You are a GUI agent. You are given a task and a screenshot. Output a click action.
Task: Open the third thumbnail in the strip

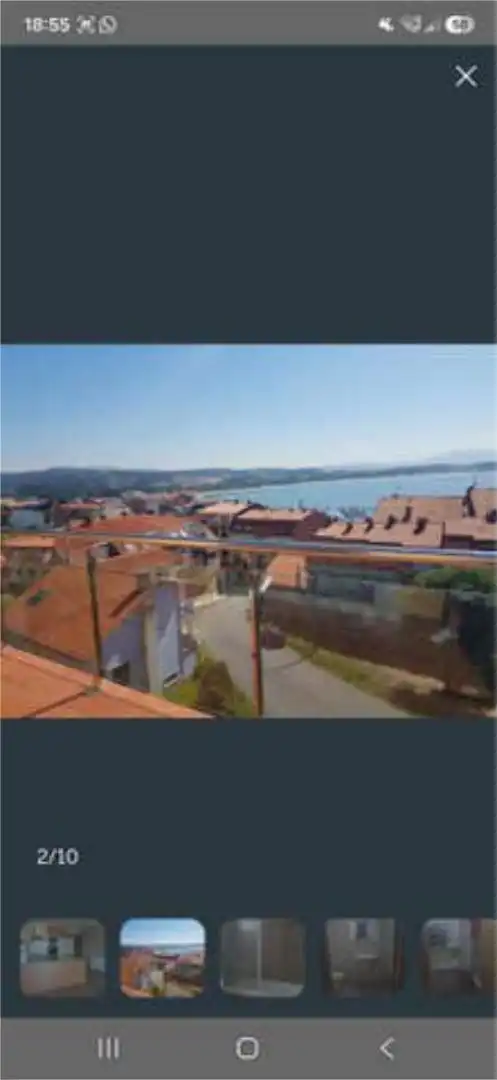[x=263, y=957]
